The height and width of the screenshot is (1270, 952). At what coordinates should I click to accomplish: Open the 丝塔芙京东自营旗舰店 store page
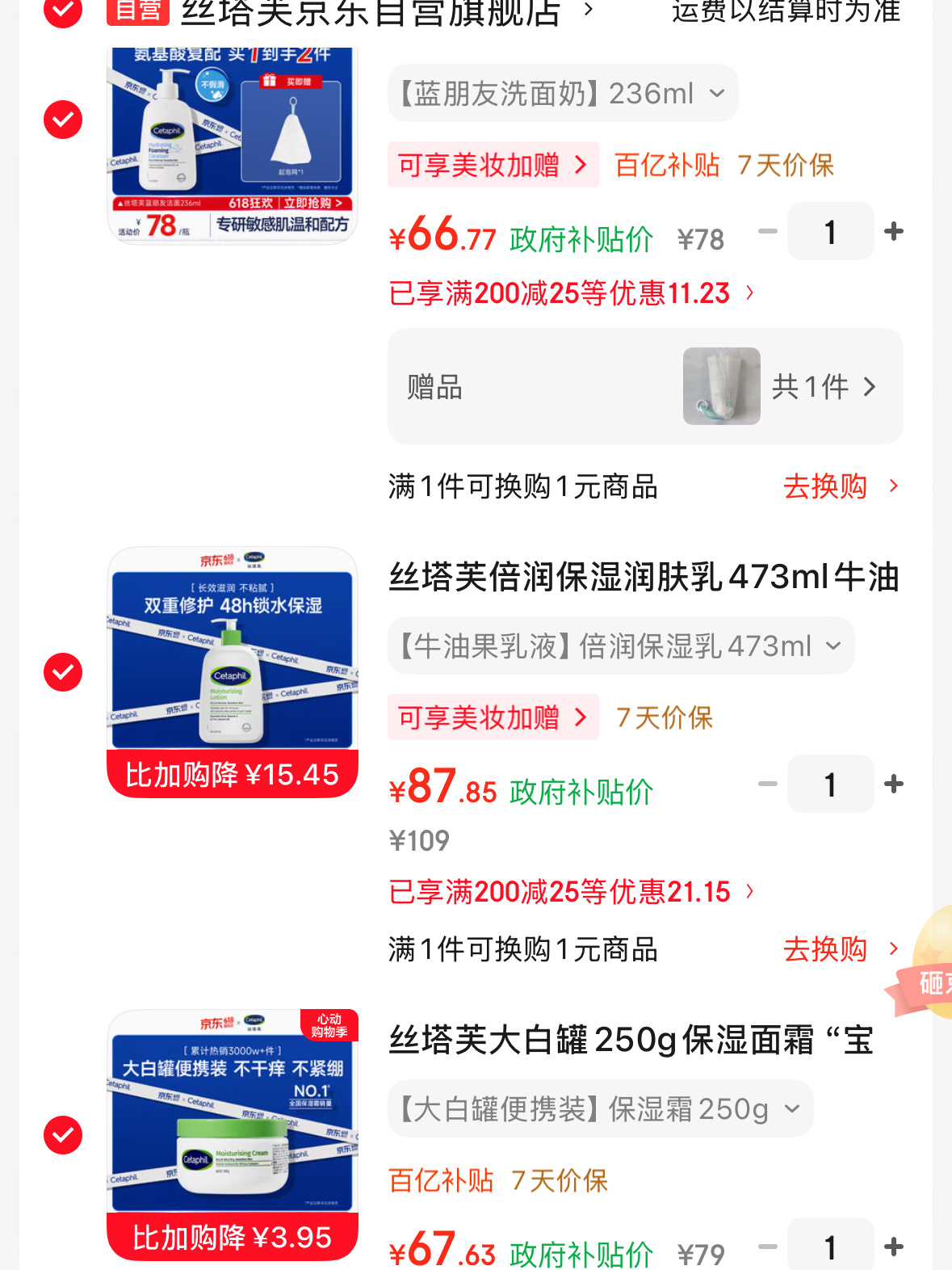371,11
